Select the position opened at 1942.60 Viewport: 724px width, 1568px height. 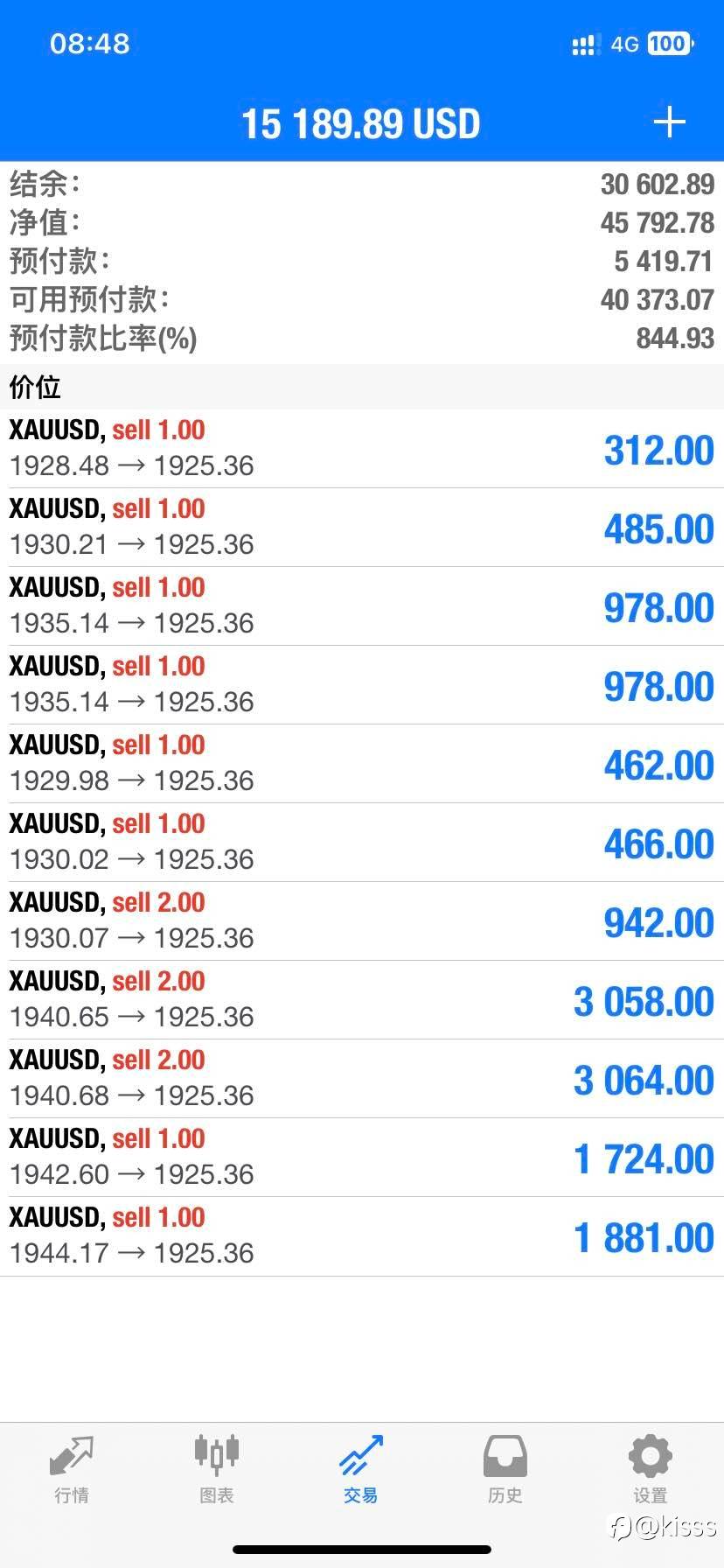point(362,1158)
